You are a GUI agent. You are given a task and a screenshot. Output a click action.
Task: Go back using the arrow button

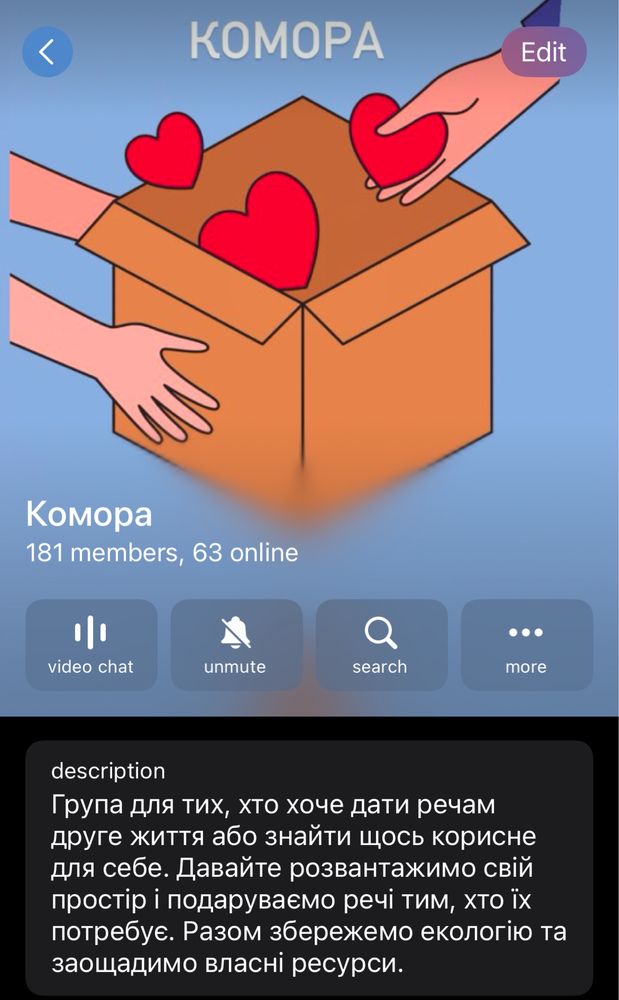[x=48, y=52]
